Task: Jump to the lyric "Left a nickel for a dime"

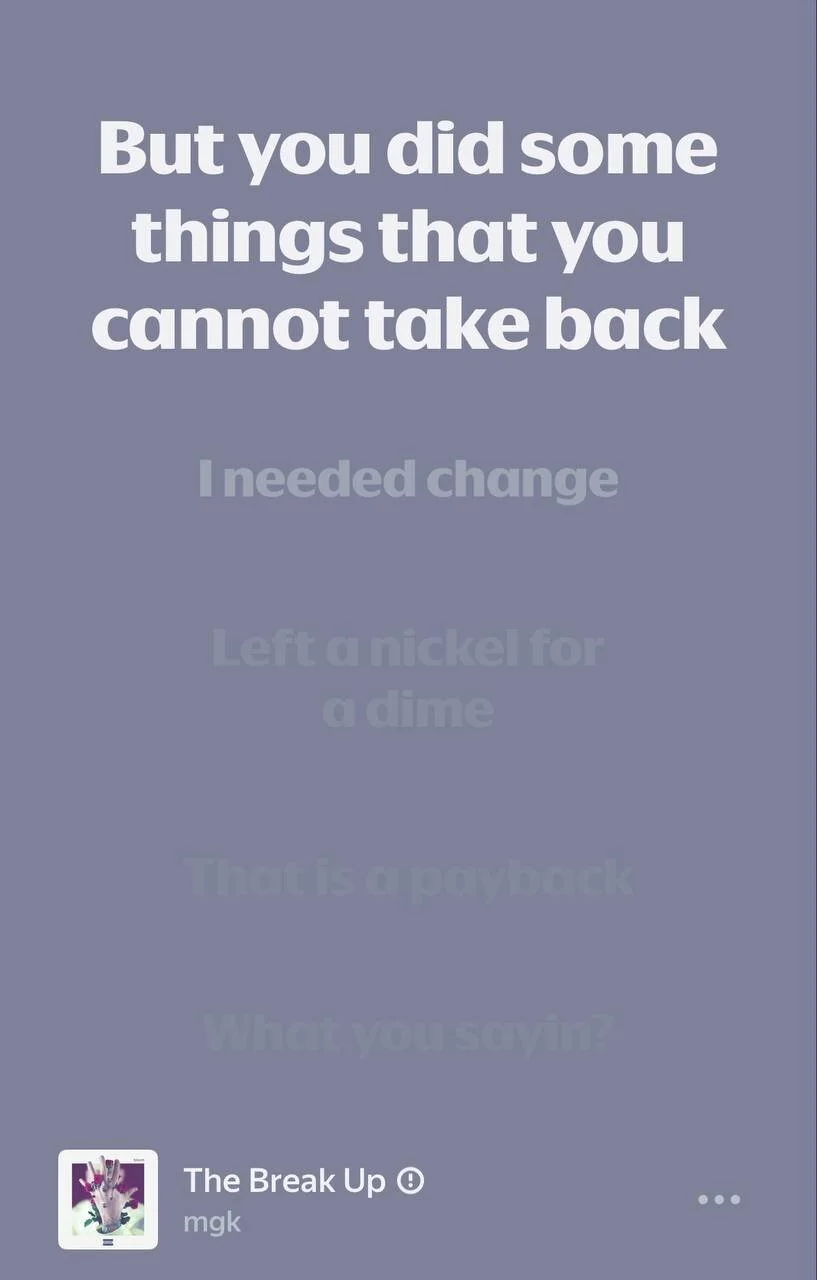Action: click(x=408, y=679)
